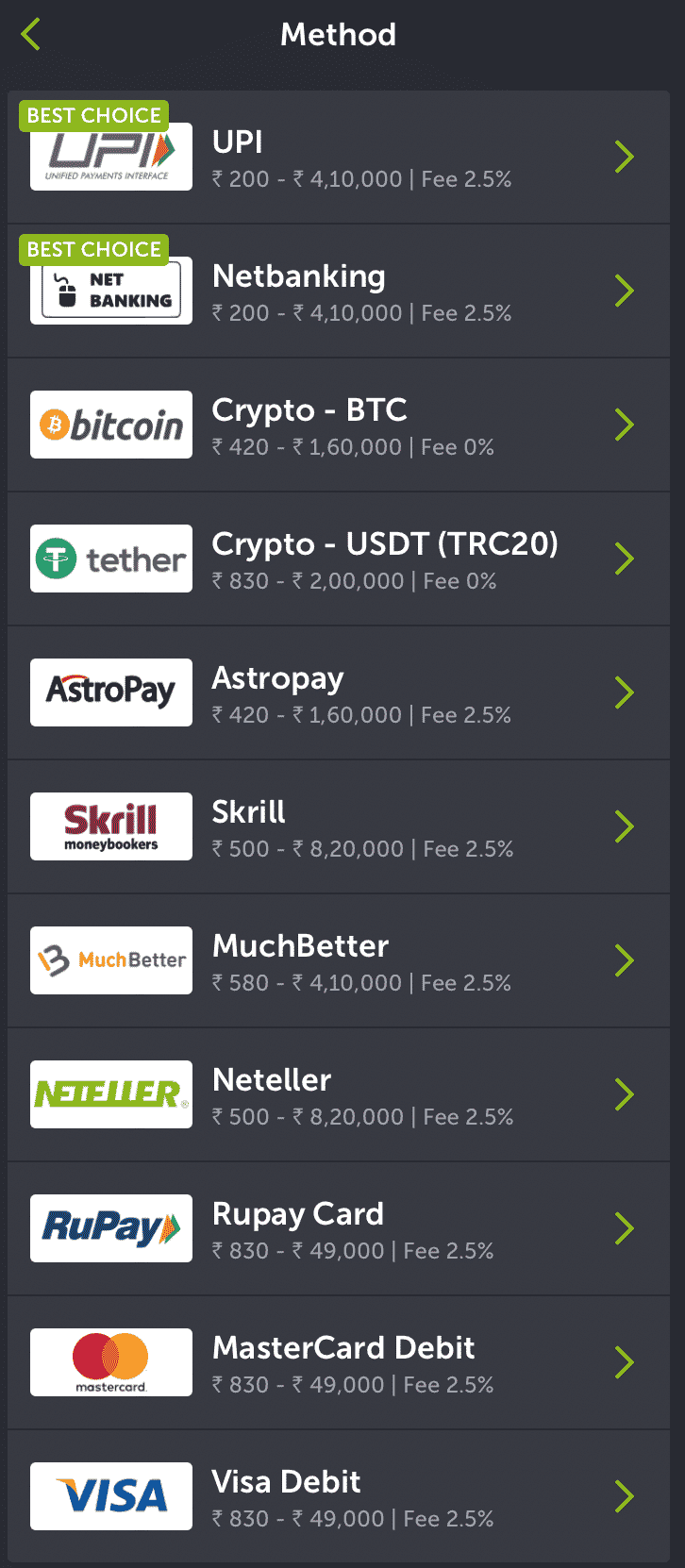Choose MuchBetter as method
The image size is (685, 1568).
[339, 960]
